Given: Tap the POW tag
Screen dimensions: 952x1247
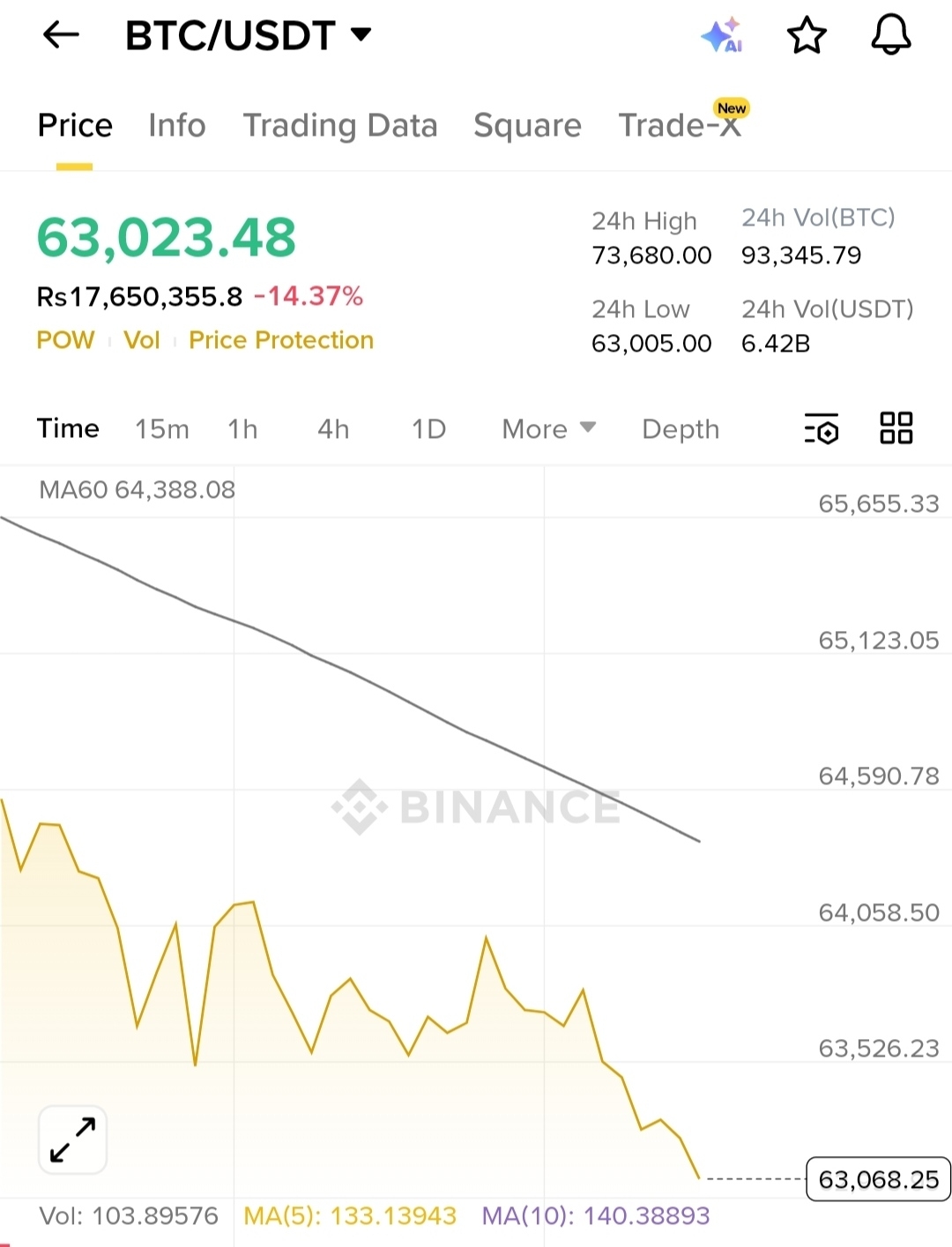Looking at the screenshot, I should click(65, 340).
